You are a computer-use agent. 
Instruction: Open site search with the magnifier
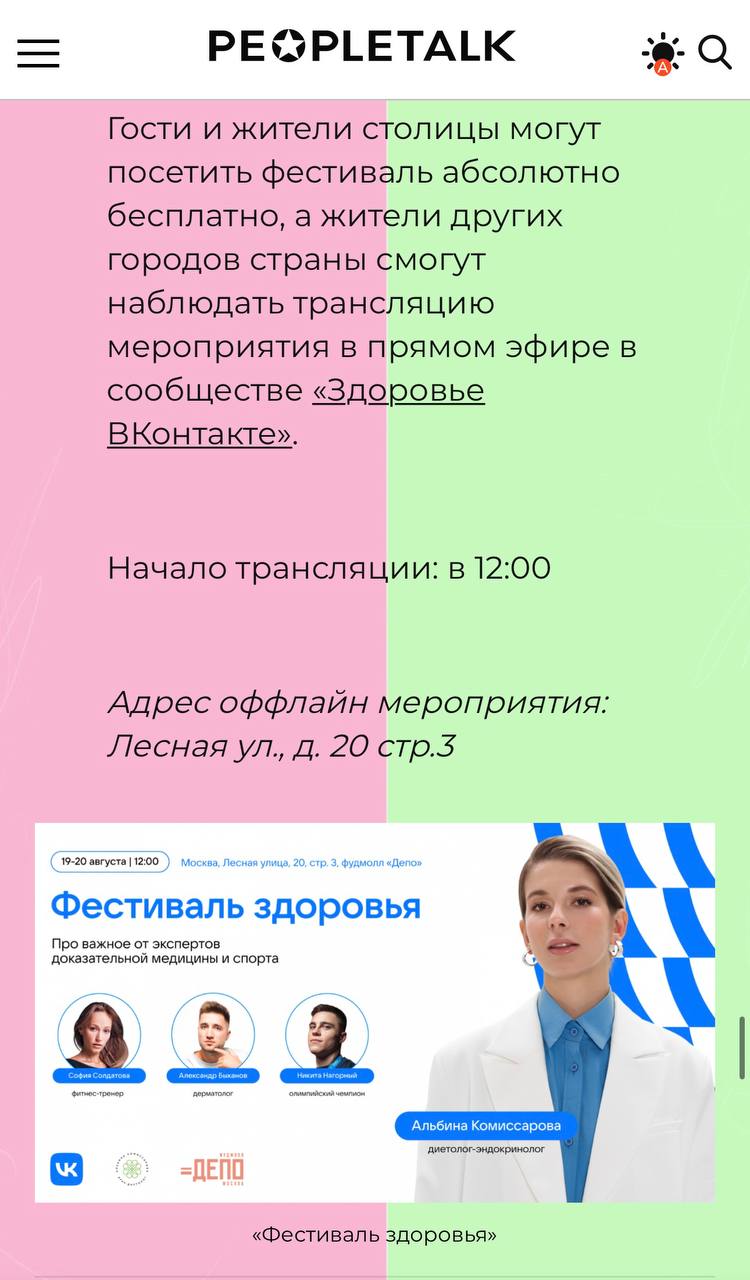coord(715,52)
